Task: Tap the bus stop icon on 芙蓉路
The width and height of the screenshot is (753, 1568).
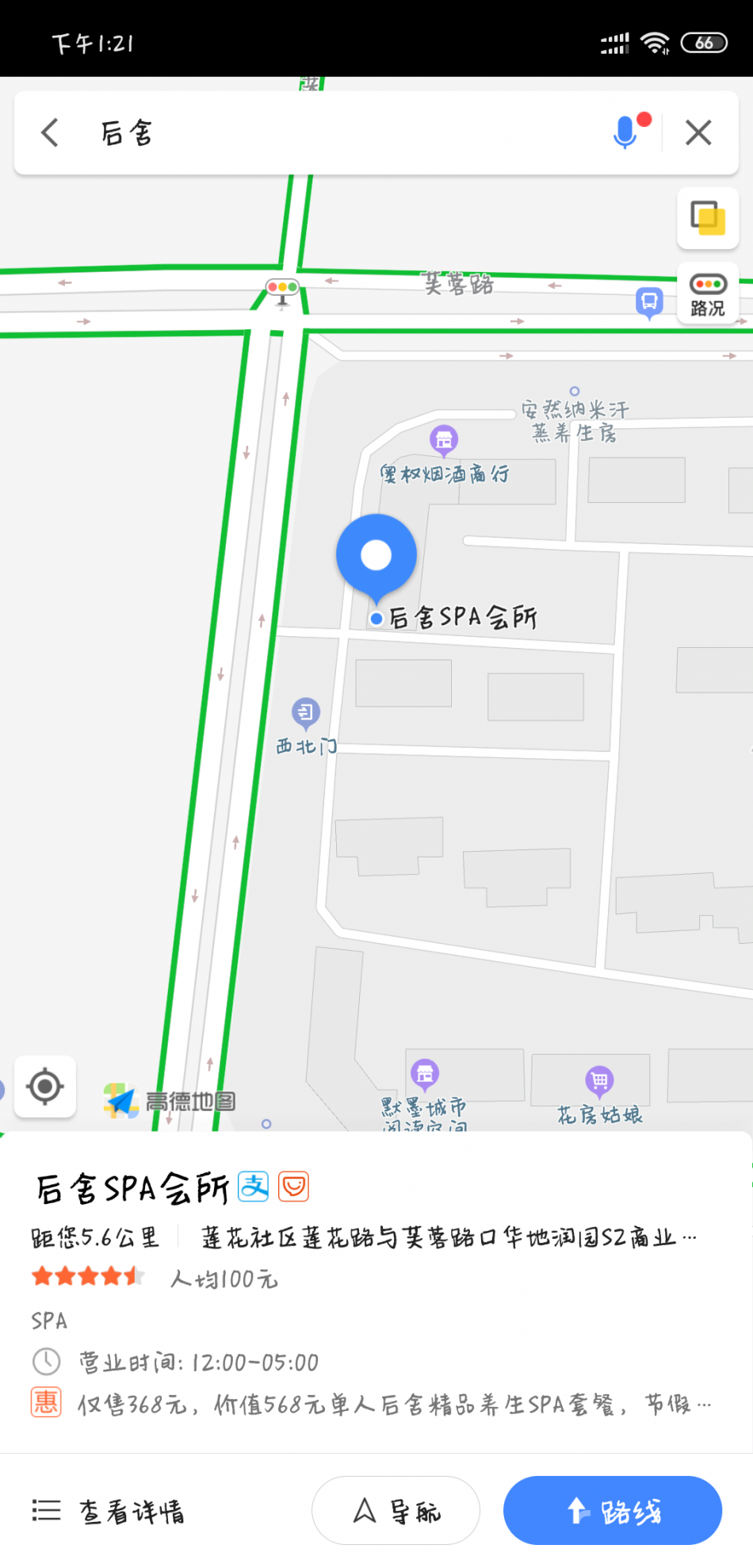Action: pyautogui.click(x=649, y=301)
